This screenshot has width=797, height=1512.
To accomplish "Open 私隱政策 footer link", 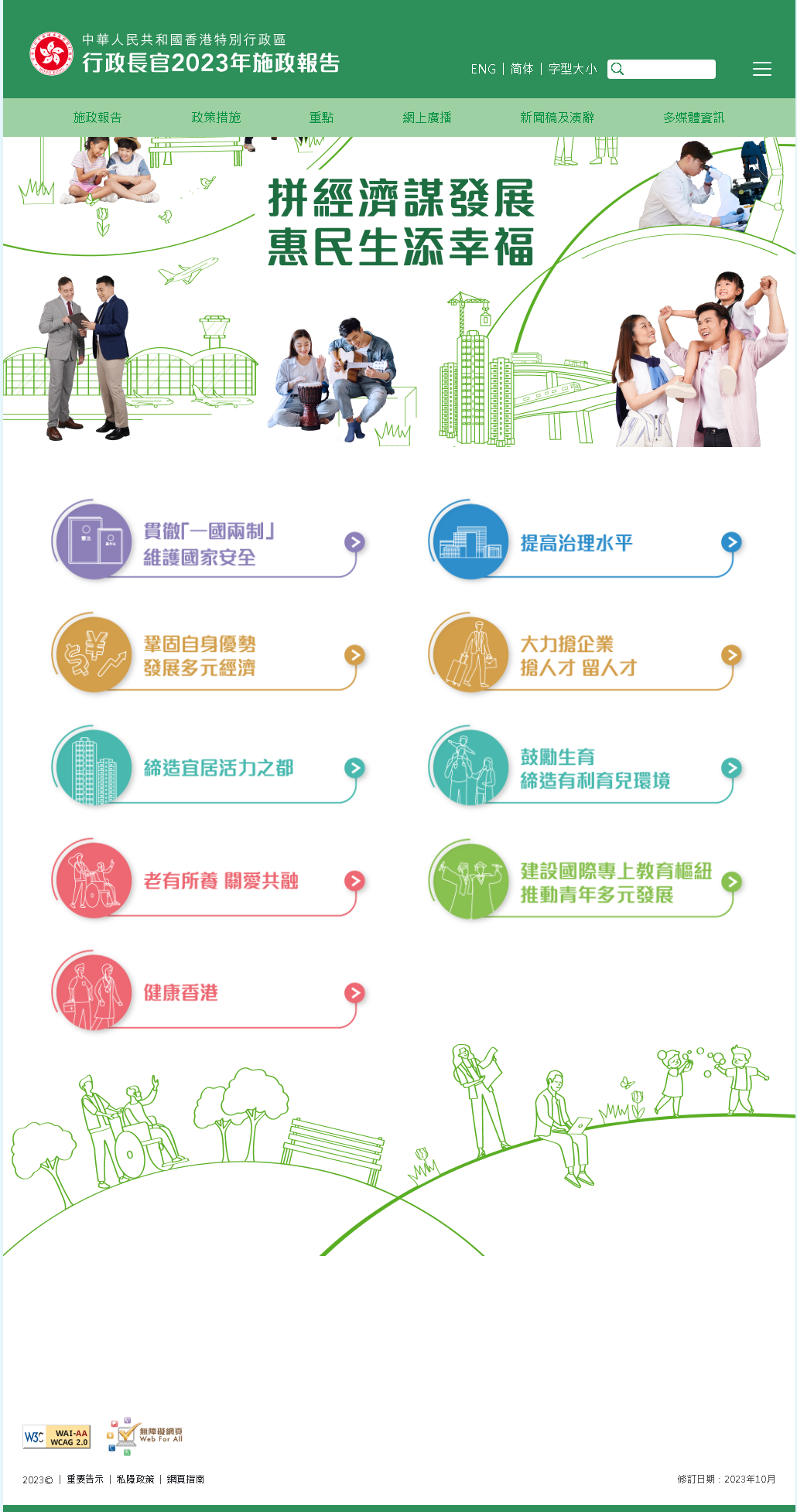I will click(x=135, y=1479).
